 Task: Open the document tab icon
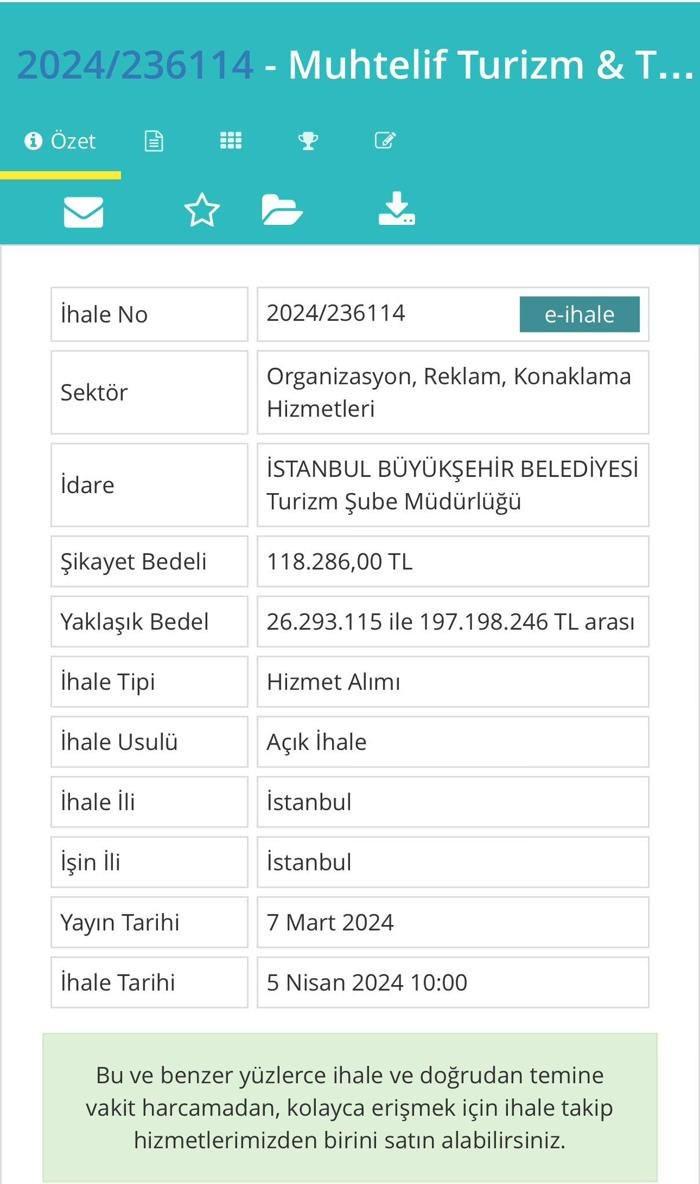[x=154, y=141]
